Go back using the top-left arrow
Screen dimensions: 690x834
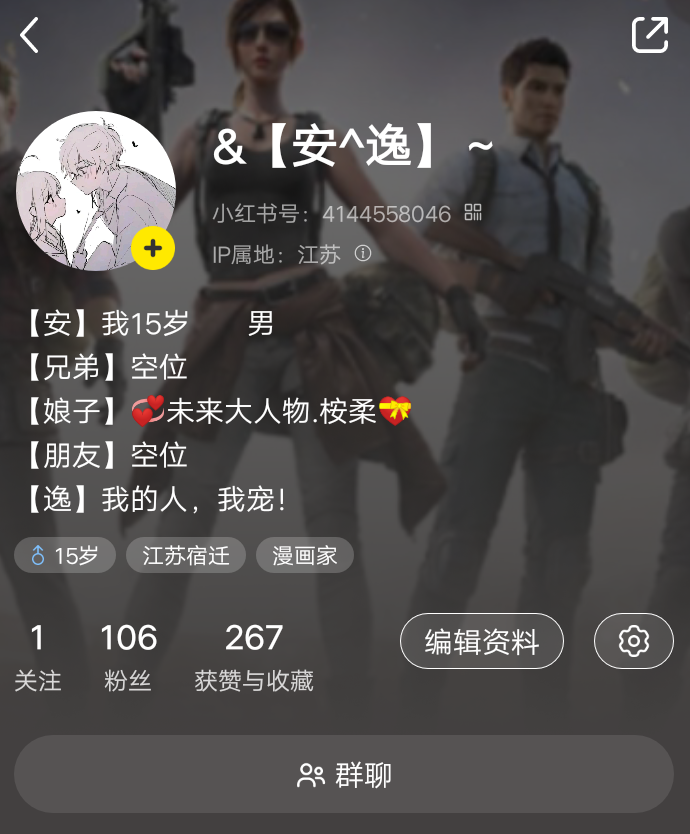coord(30,36)
